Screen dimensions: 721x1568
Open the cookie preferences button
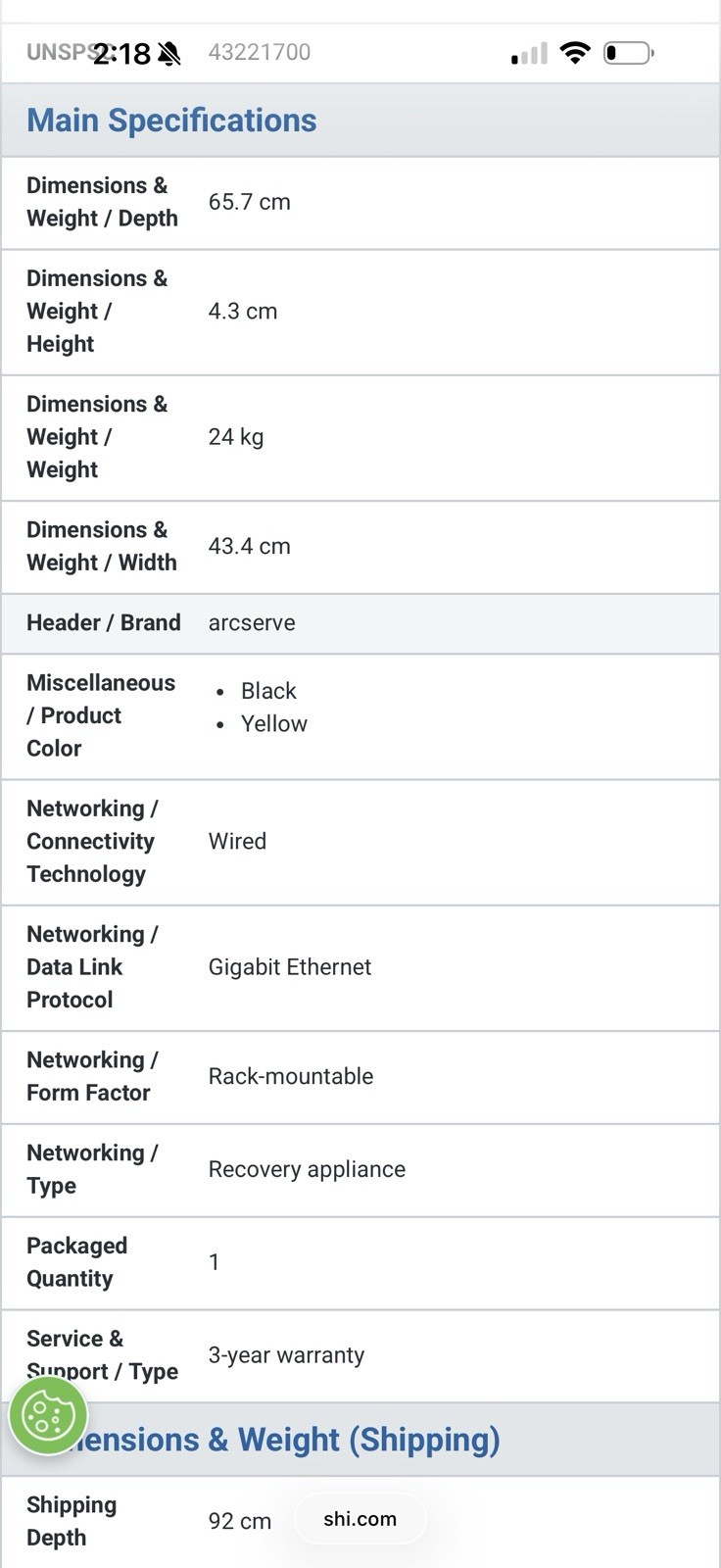[x=48, y=1415]
